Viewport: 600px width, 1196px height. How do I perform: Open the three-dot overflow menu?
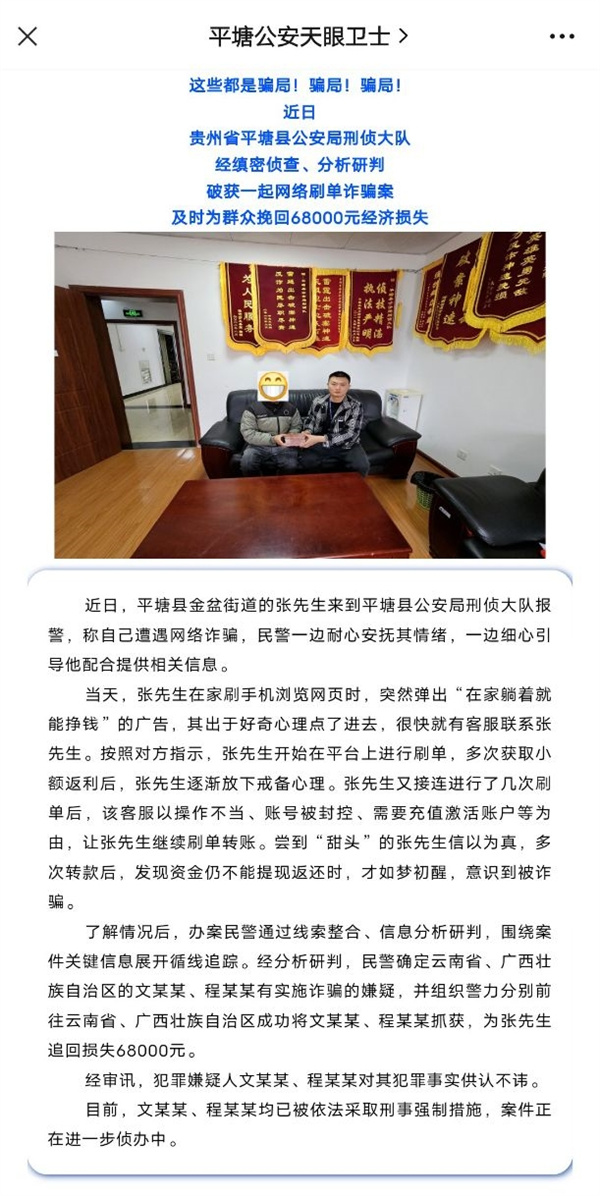tap(562, 37)
